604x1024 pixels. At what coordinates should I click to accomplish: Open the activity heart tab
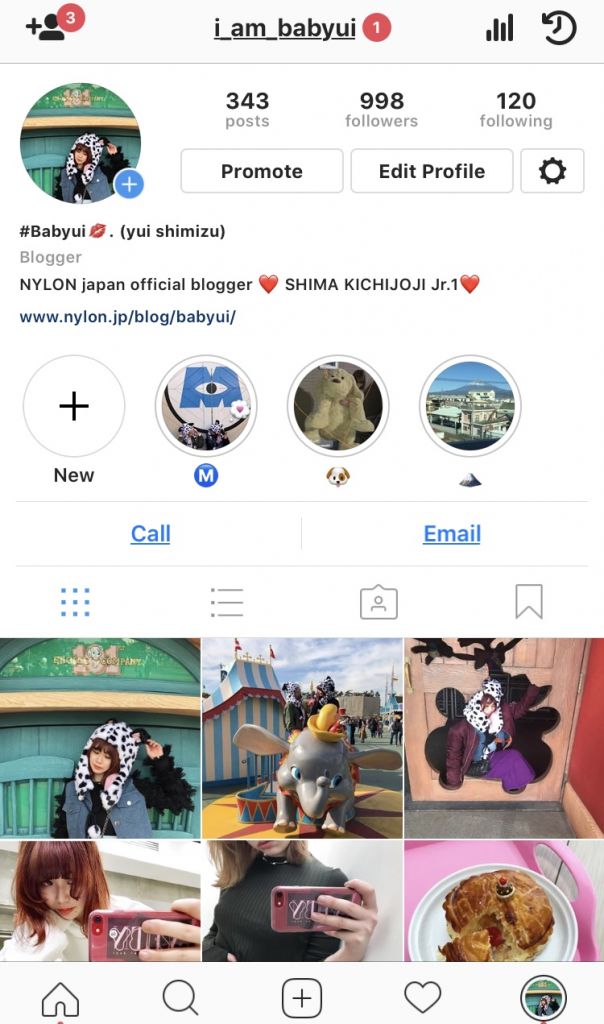tap(422, 997)
